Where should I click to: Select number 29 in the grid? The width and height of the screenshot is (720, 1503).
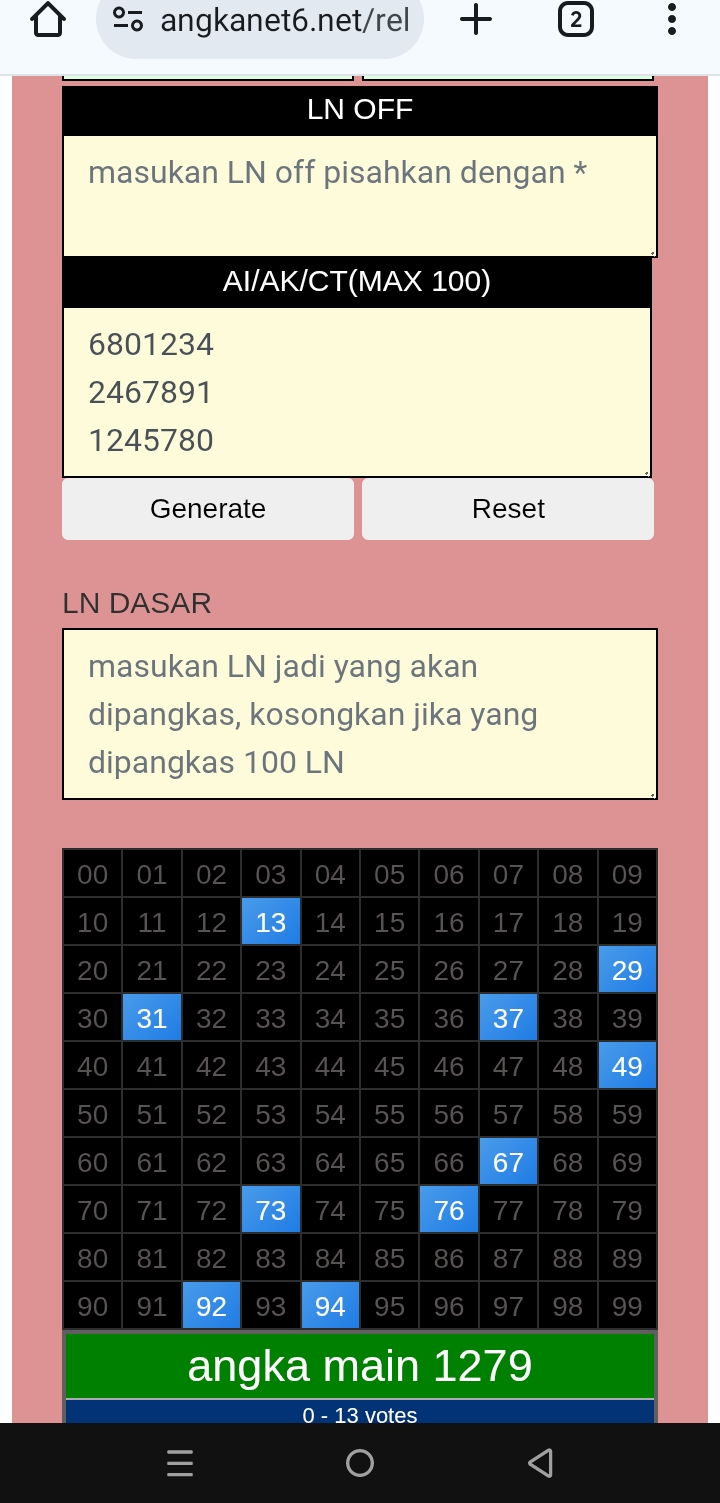coord(627,970)
